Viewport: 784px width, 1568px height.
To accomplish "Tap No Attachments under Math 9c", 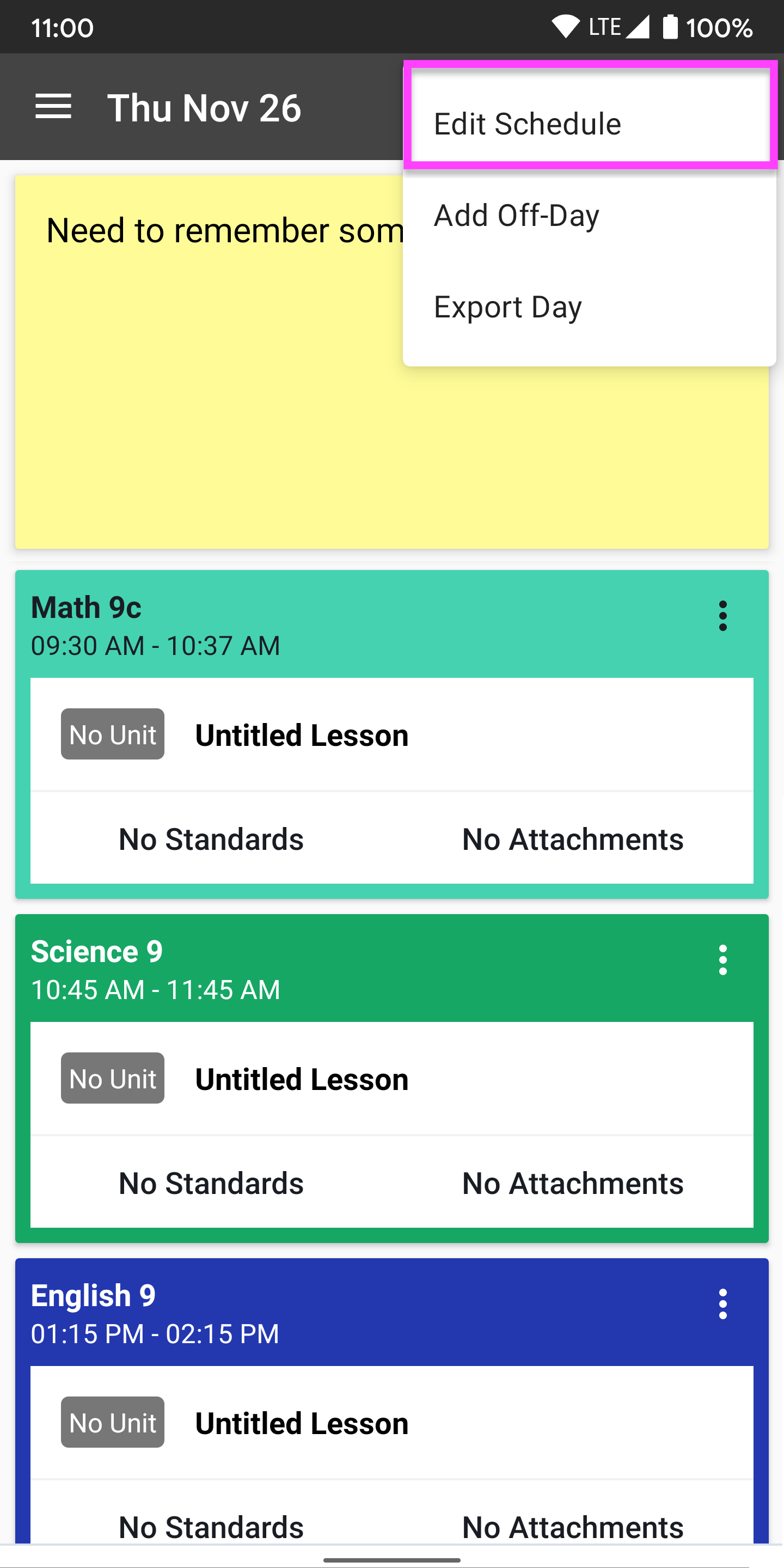I will pyautogui.click(x=573, y=839).
